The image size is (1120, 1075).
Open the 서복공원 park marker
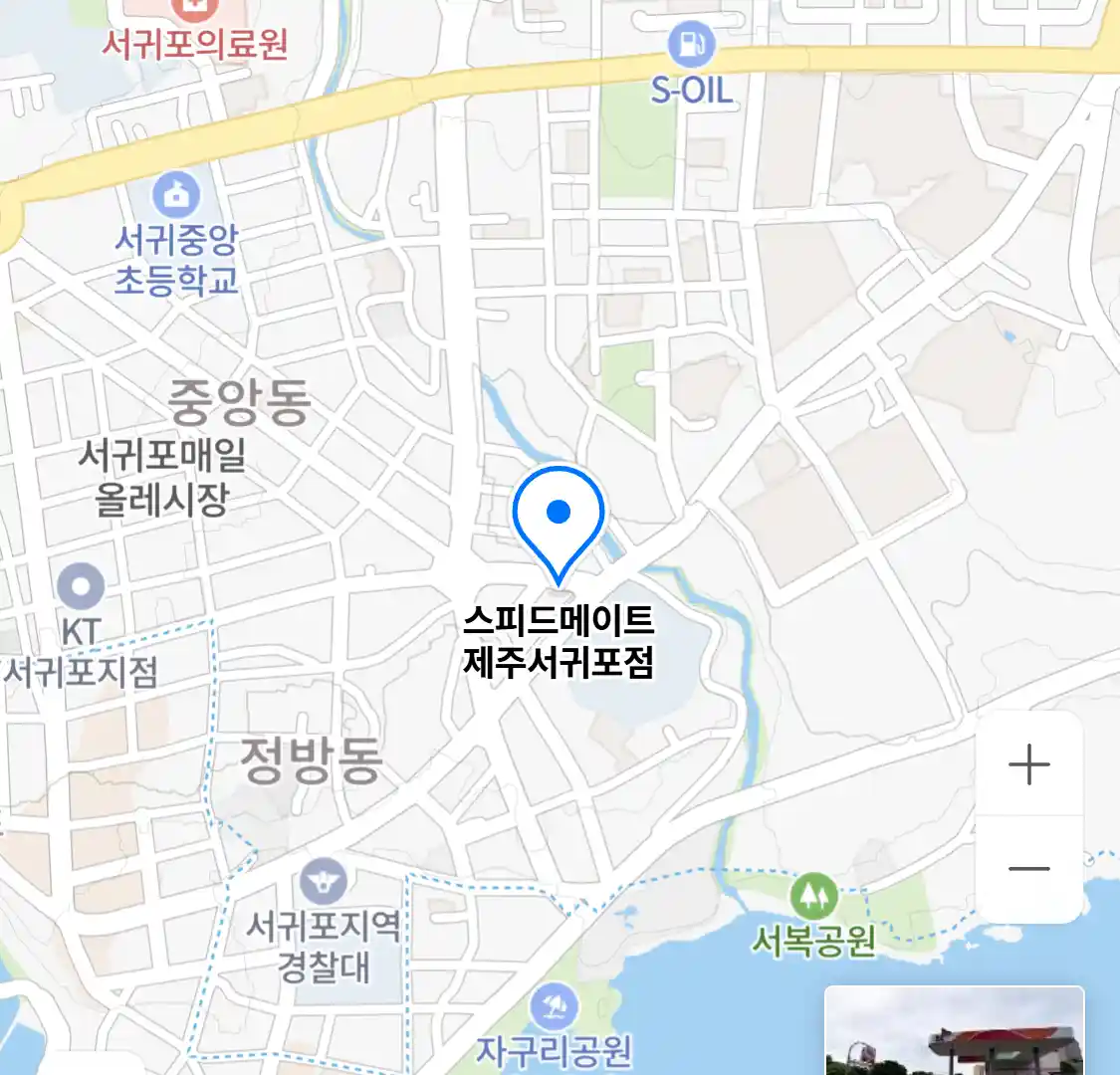pos(814,898)
